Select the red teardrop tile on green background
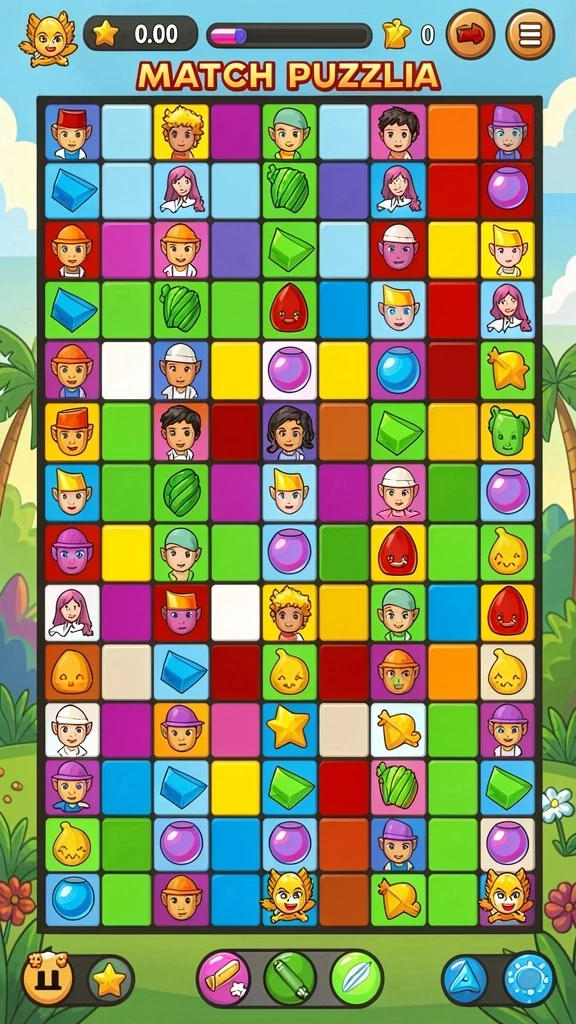 [x=289, y=308]
